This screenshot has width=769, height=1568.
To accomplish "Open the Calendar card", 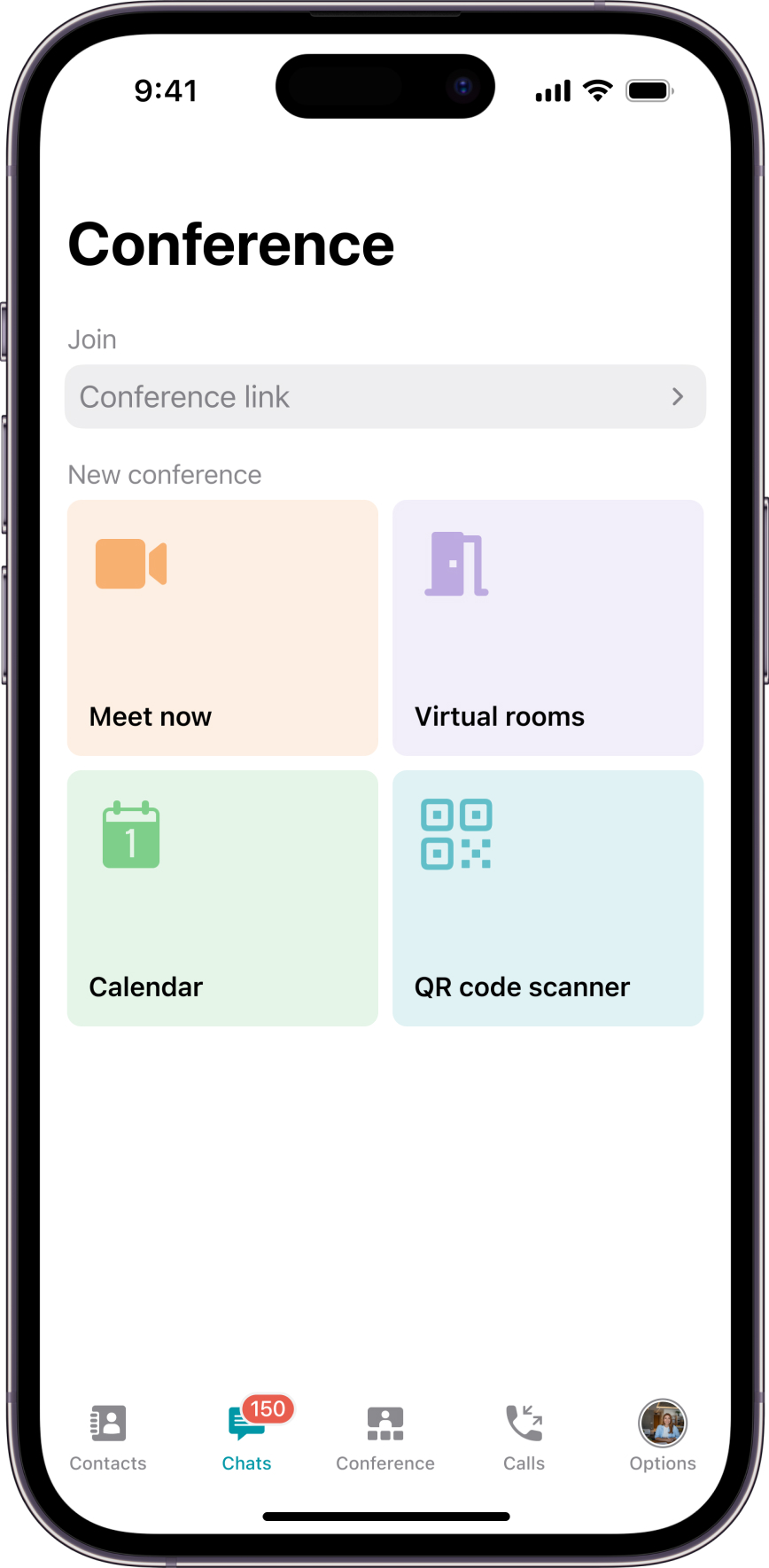I will (x=222, y=898).
